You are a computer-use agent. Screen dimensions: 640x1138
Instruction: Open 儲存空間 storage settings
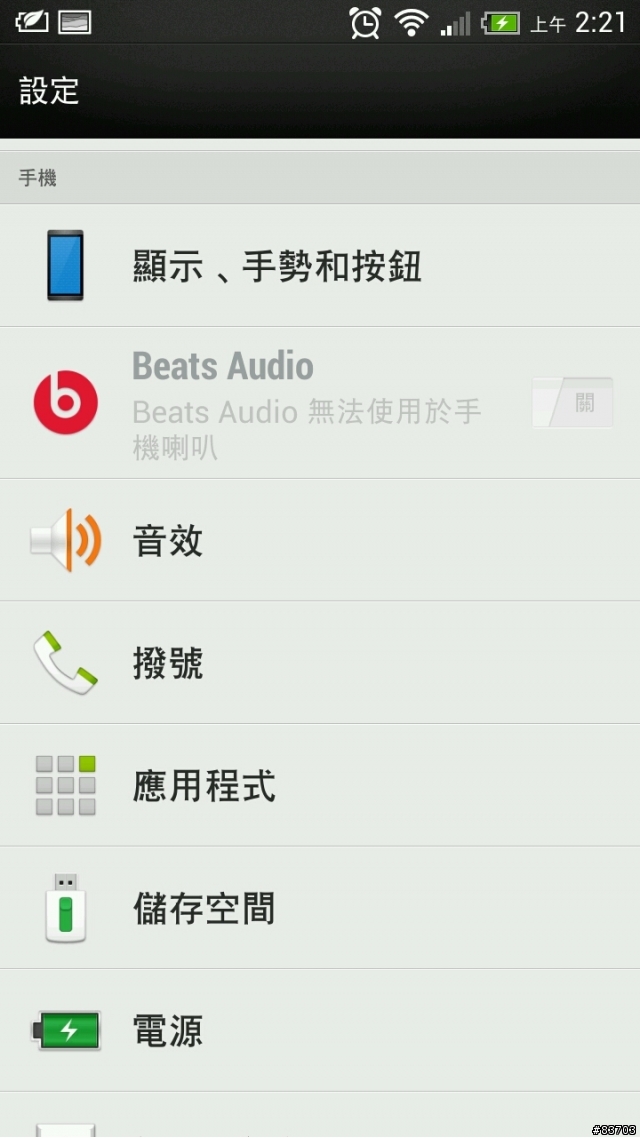[320, 908]
